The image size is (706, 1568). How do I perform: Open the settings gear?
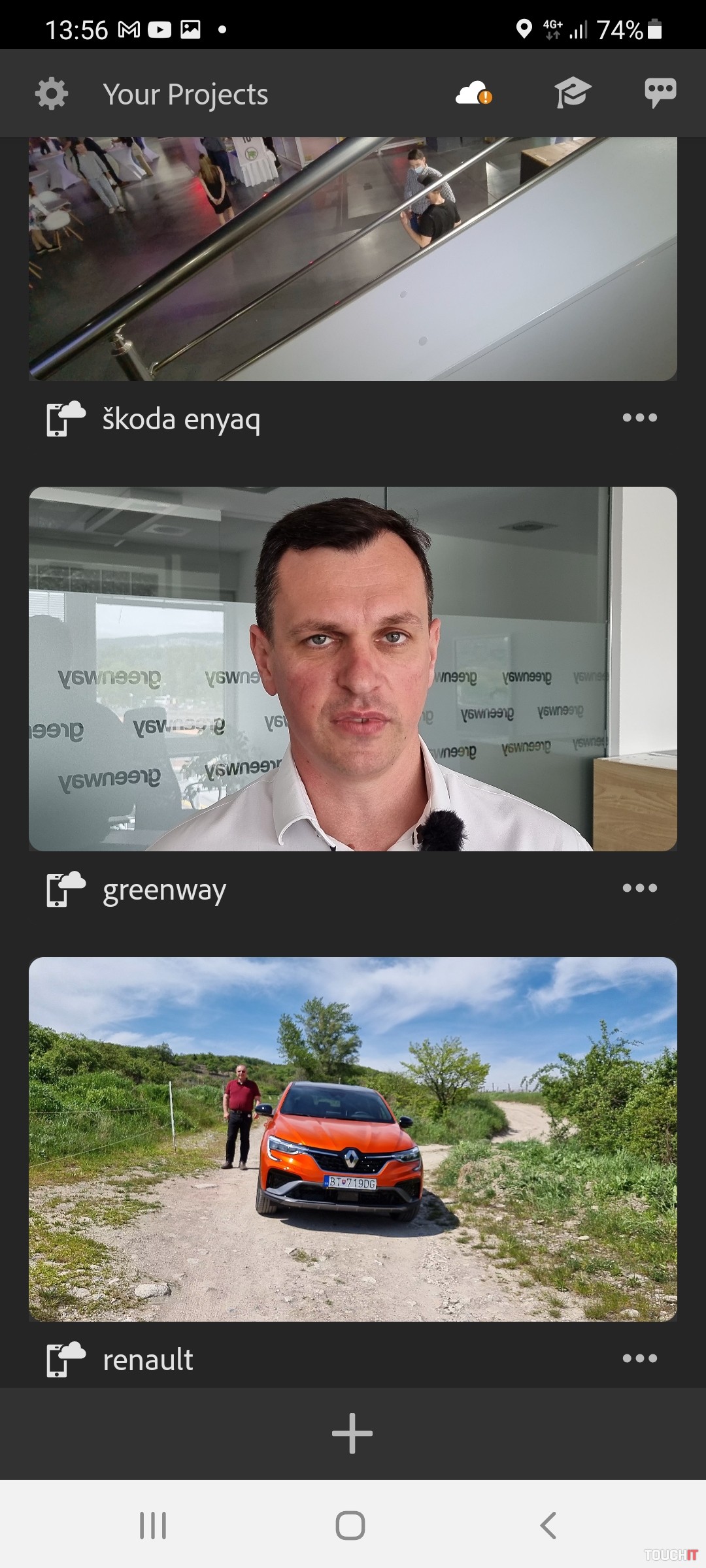click(x=52, y=93)
